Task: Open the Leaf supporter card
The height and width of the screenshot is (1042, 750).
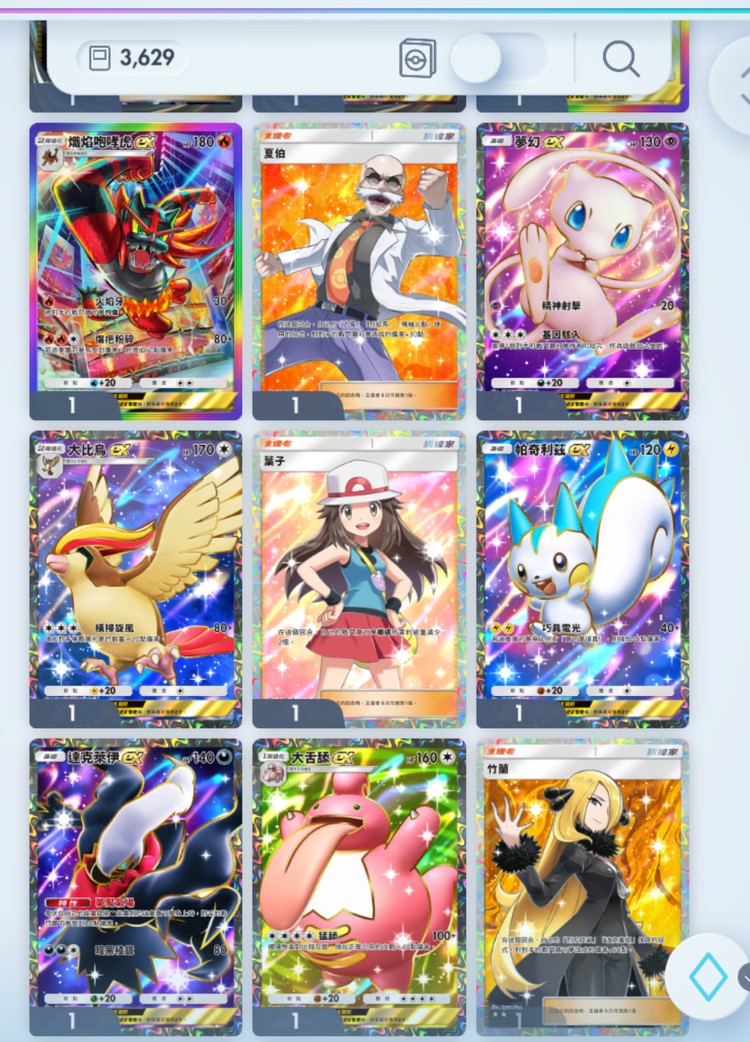Action: click(x=359, y=579)
